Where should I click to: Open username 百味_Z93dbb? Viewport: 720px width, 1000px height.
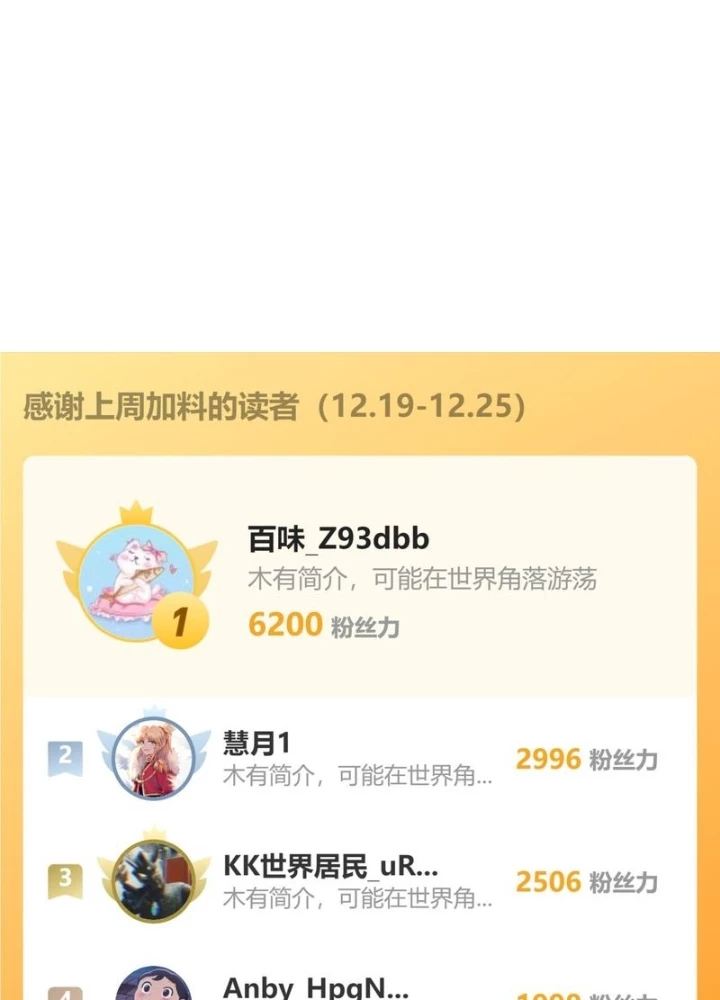338,538
